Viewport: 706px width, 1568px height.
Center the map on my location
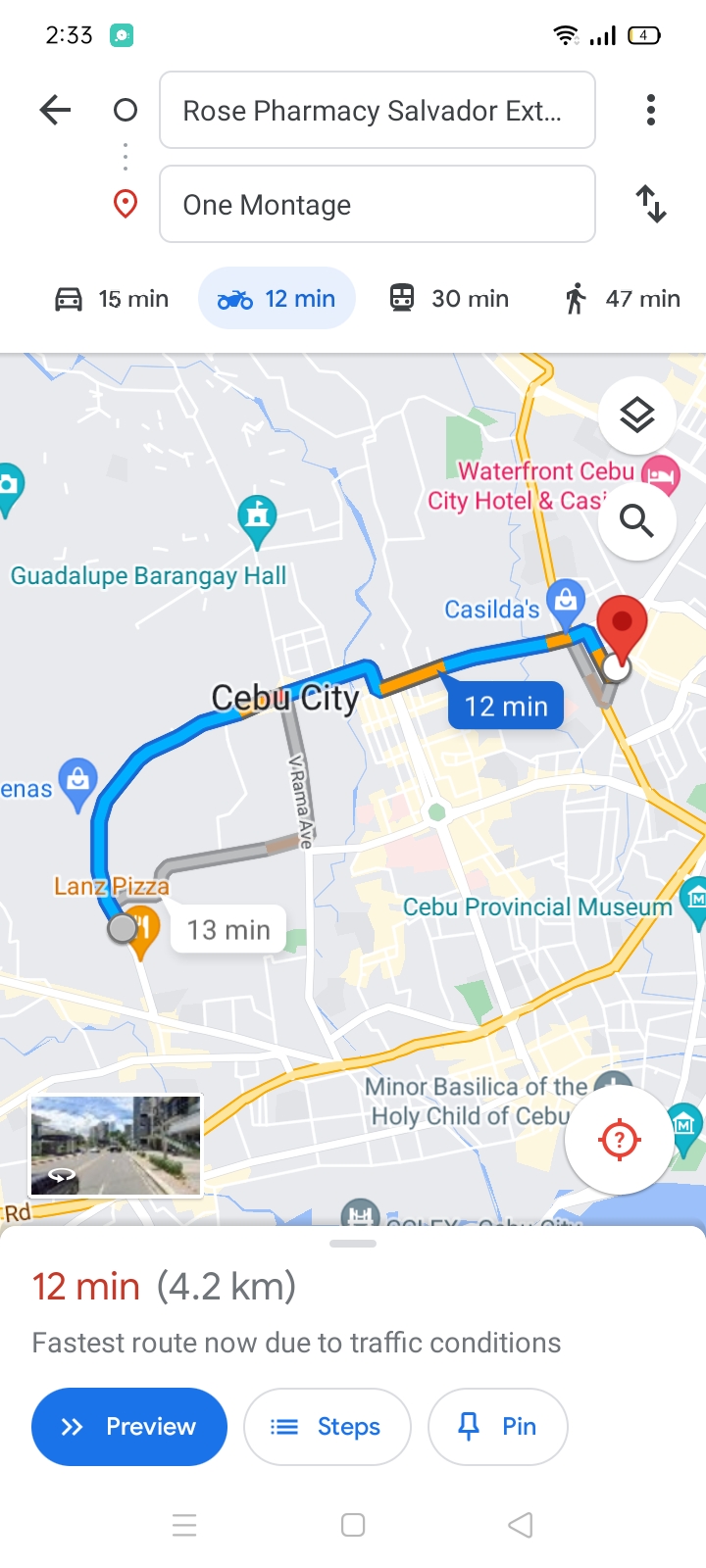coord(620,1140)
